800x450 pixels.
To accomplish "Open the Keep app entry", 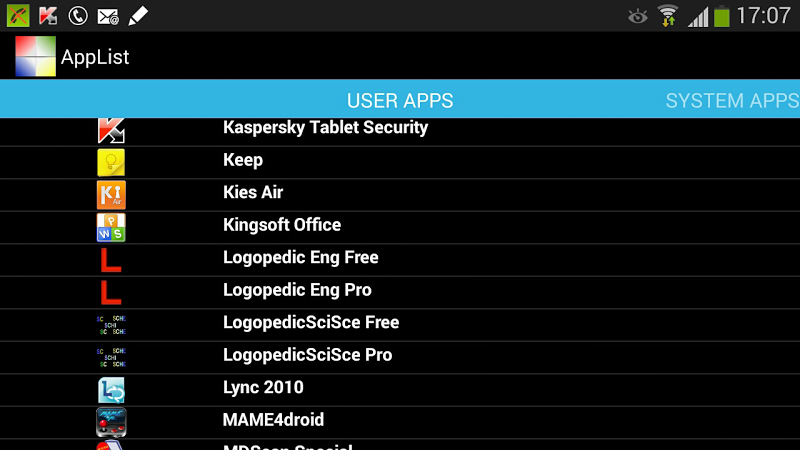I will point(243,160).
